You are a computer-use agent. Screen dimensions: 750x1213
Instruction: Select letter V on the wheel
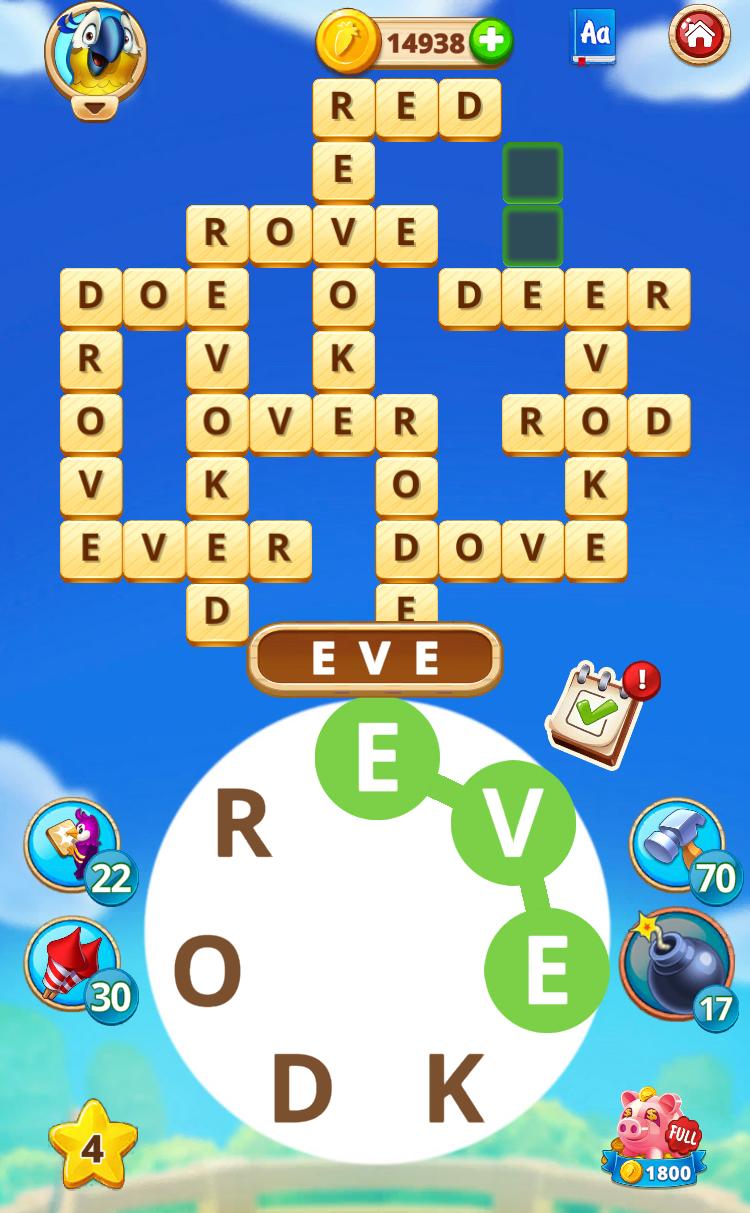point(512,823)
